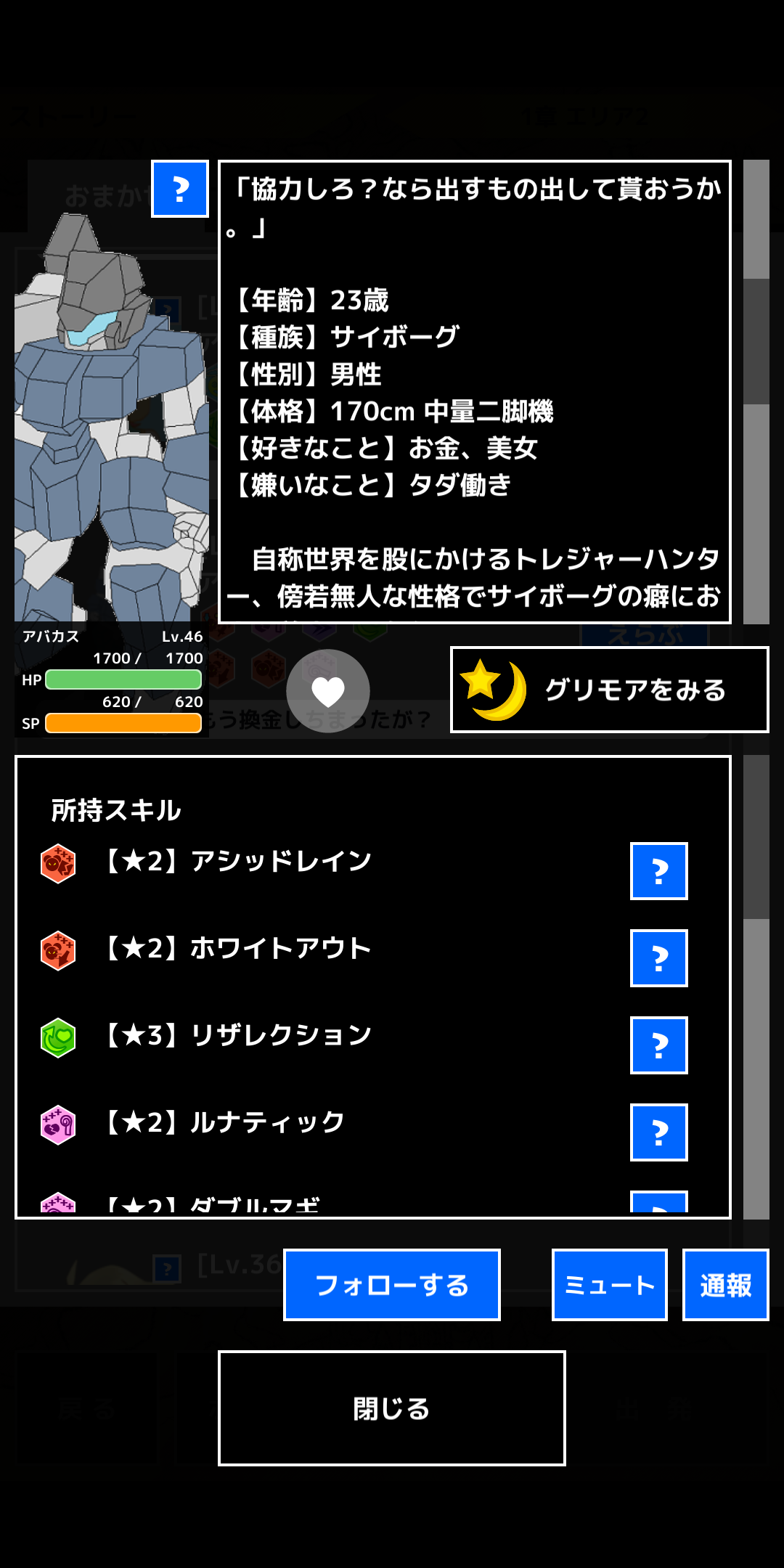Close the profile dialog with 閉じる

(x=392, y=1408)
